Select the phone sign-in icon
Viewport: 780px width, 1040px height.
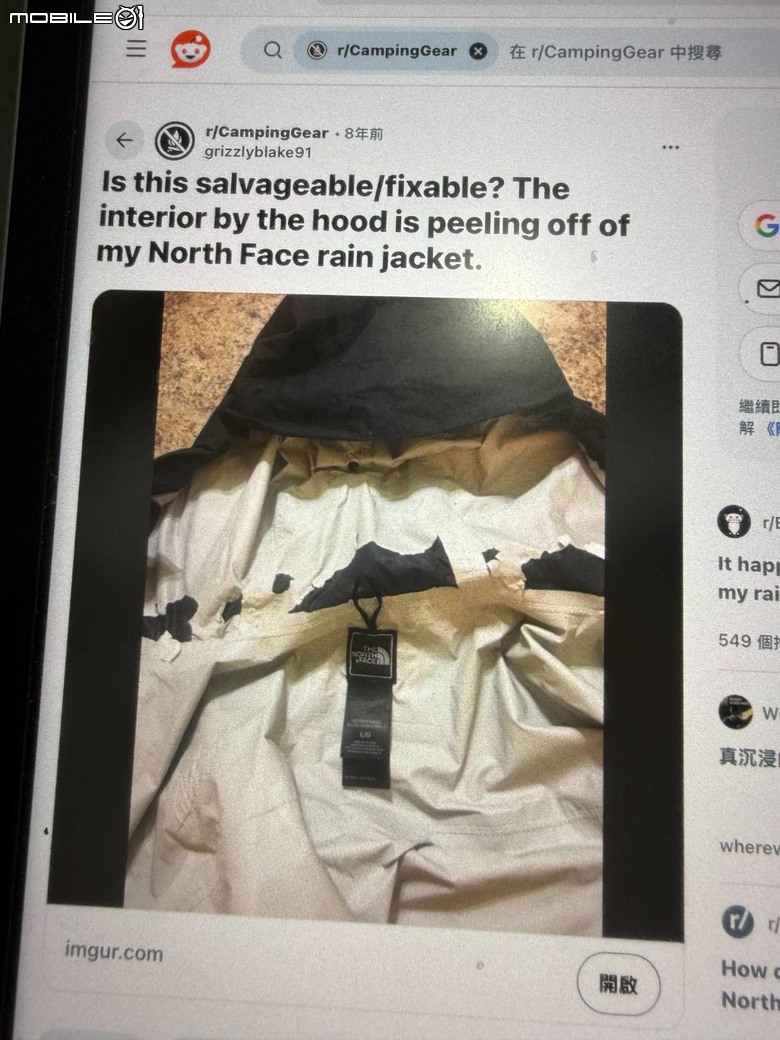768,355
